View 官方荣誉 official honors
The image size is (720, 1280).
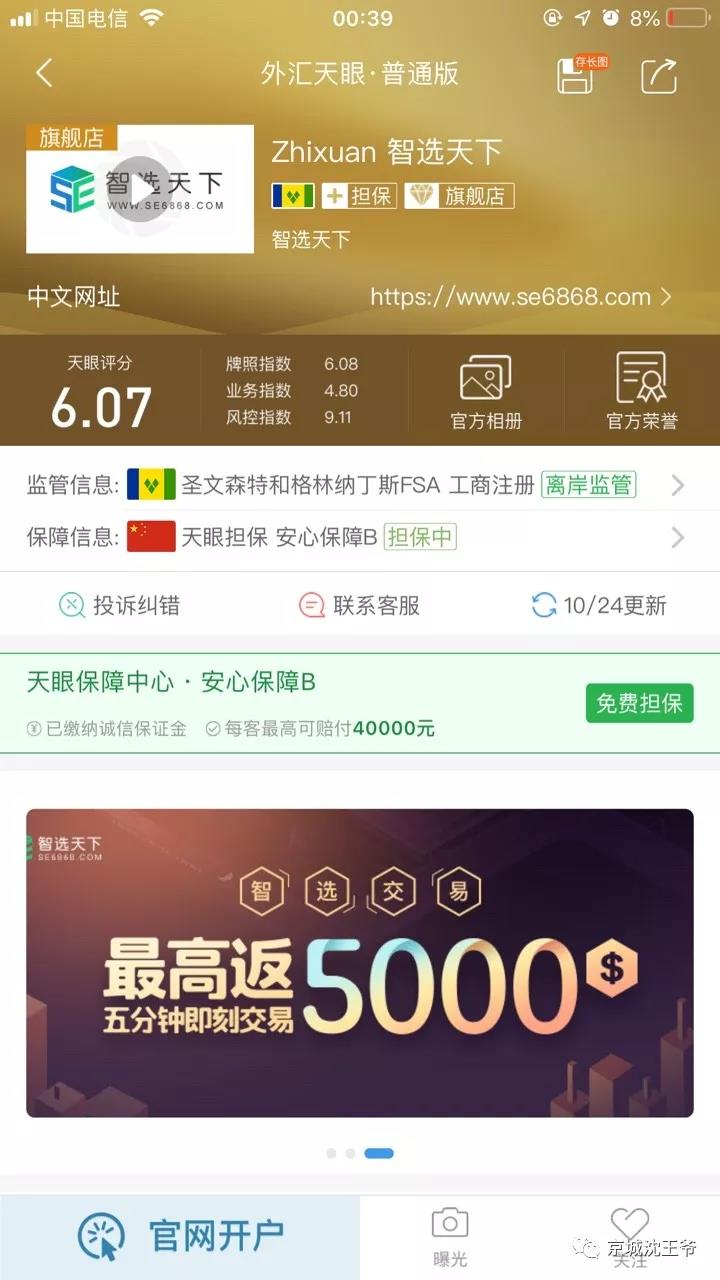point(641,391)
